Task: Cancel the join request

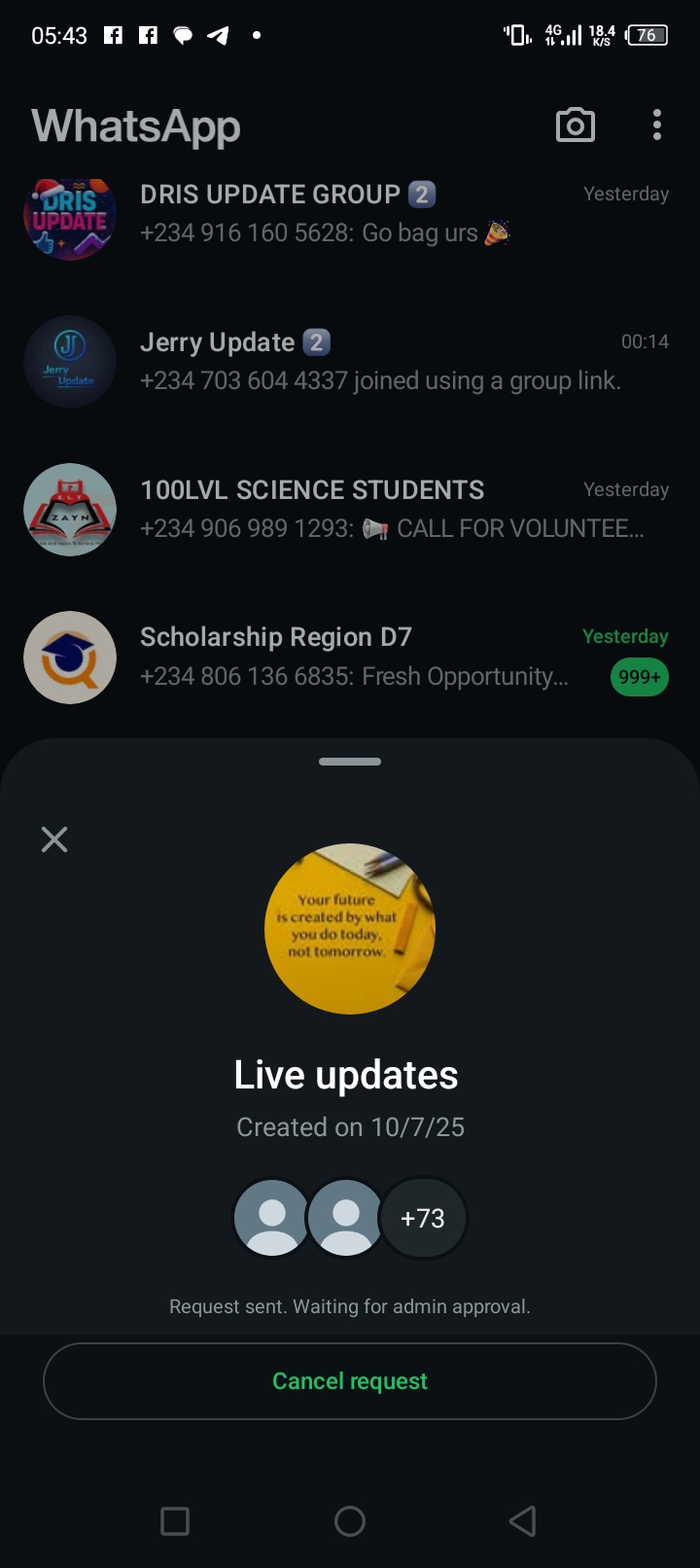Action: 350,1381
